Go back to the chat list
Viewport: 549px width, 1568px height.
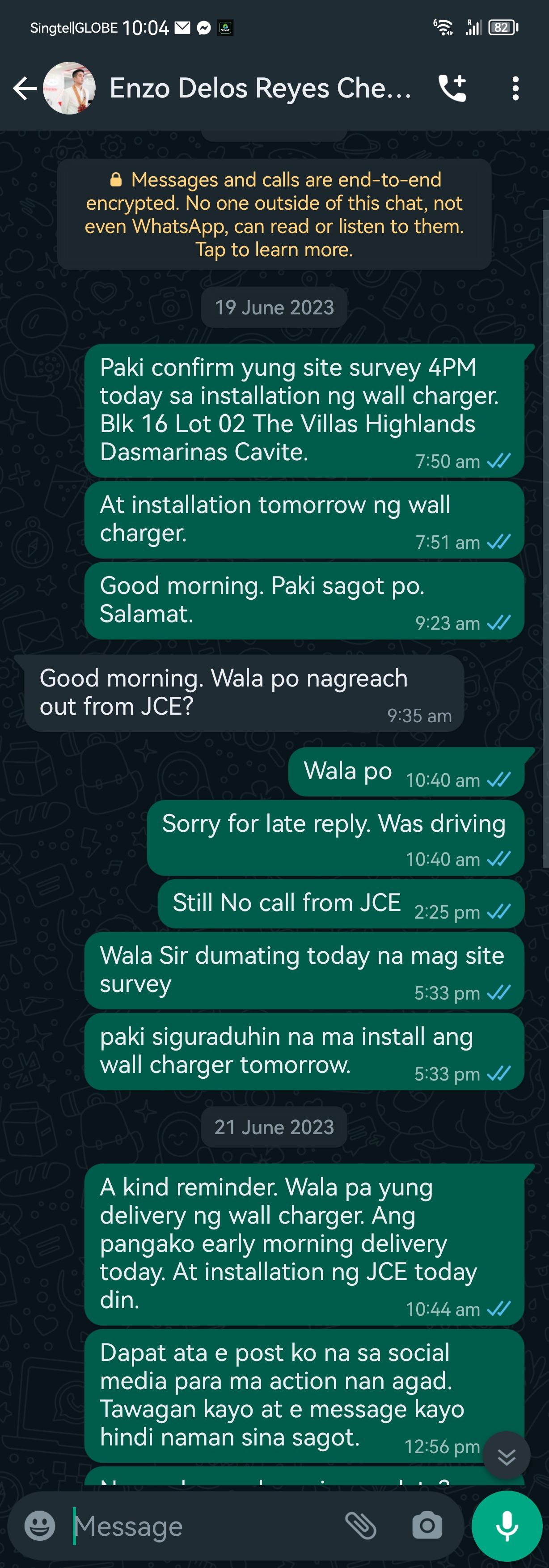tap(24, 89)
